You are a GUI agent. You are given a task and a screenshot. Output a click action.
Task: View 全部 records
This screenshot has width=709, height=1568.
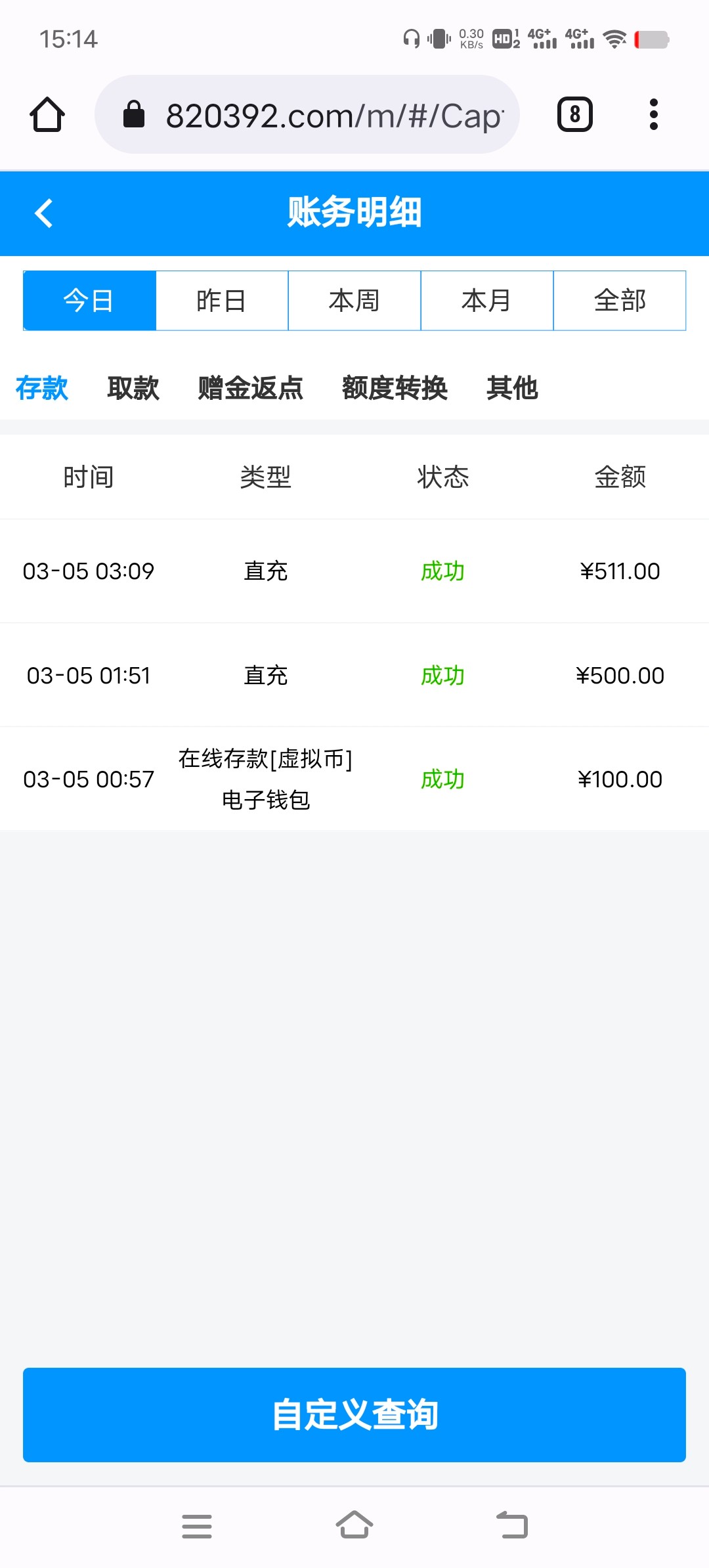point(620,301)
